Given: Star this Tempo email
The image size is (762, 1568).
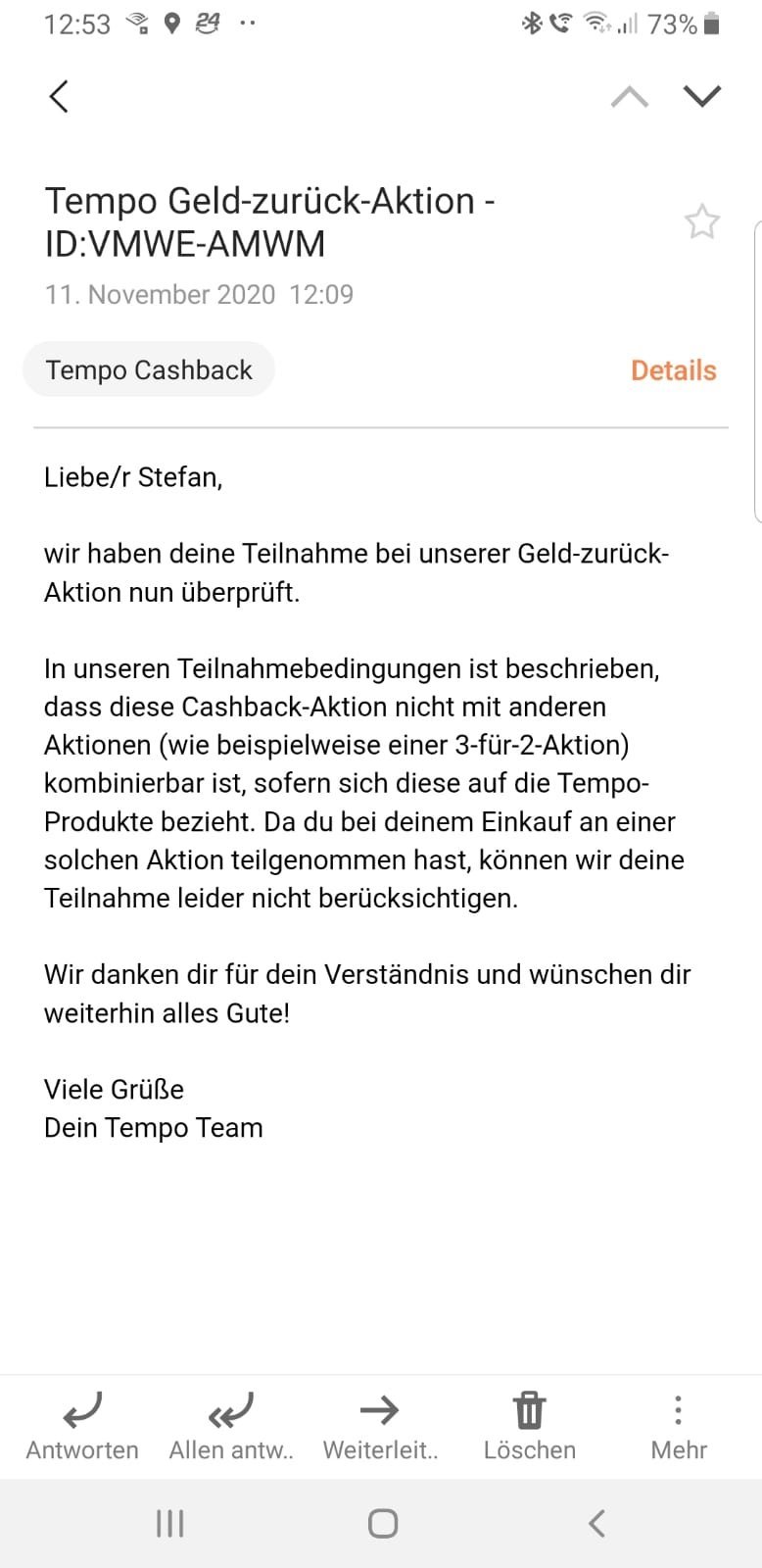Looking at the screenshot, I should click(701, 222).
